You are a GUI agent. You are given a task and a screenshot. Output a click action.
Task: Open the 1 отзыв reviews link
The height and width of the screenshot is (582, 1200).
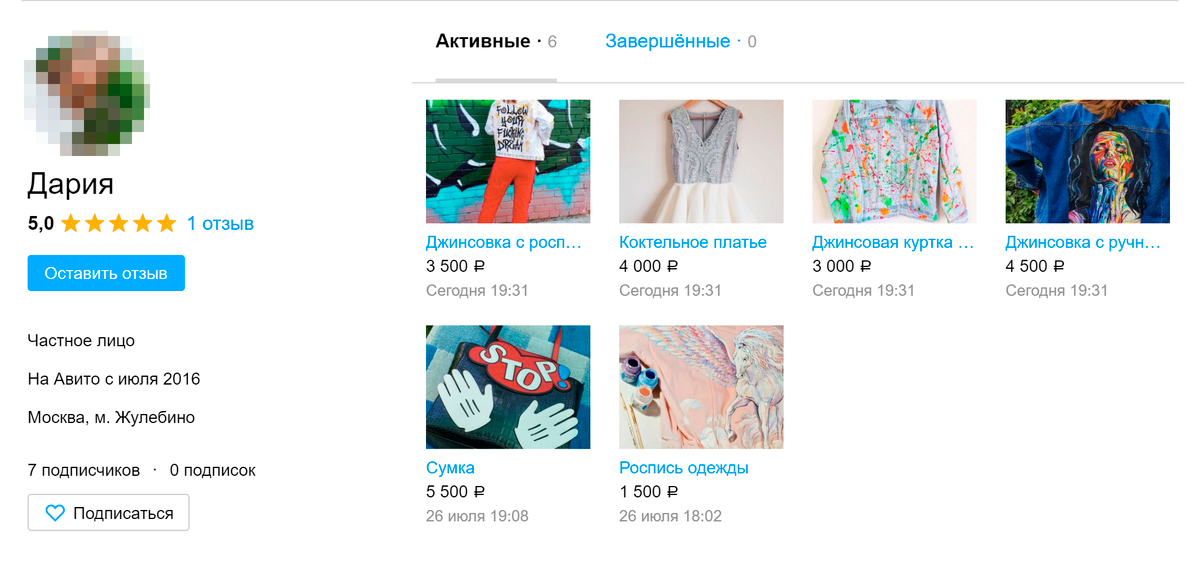click(x=220, y=224)
